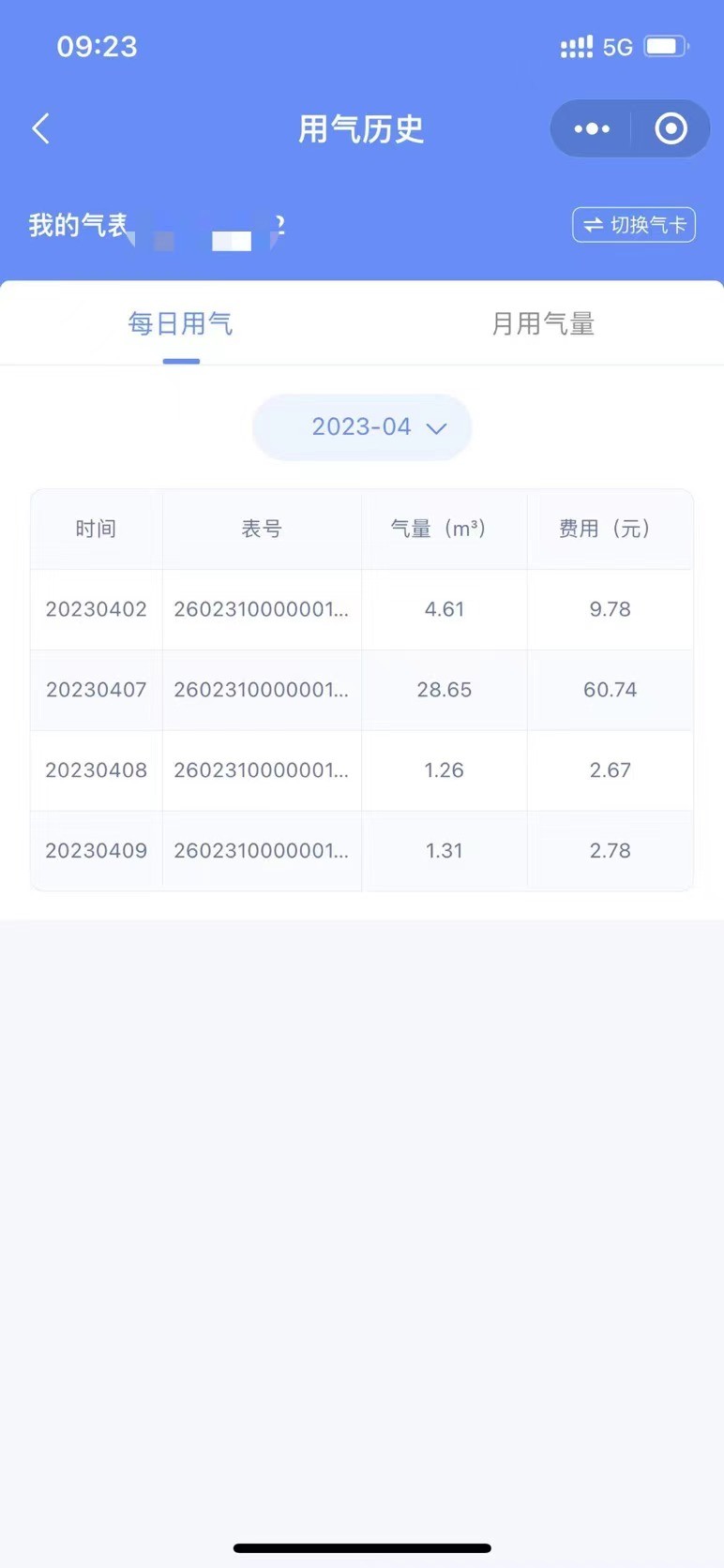Select the 每日用气 tab
Image resolution: width=724 pixels, height=1568 pixels.
coord(180,324)
